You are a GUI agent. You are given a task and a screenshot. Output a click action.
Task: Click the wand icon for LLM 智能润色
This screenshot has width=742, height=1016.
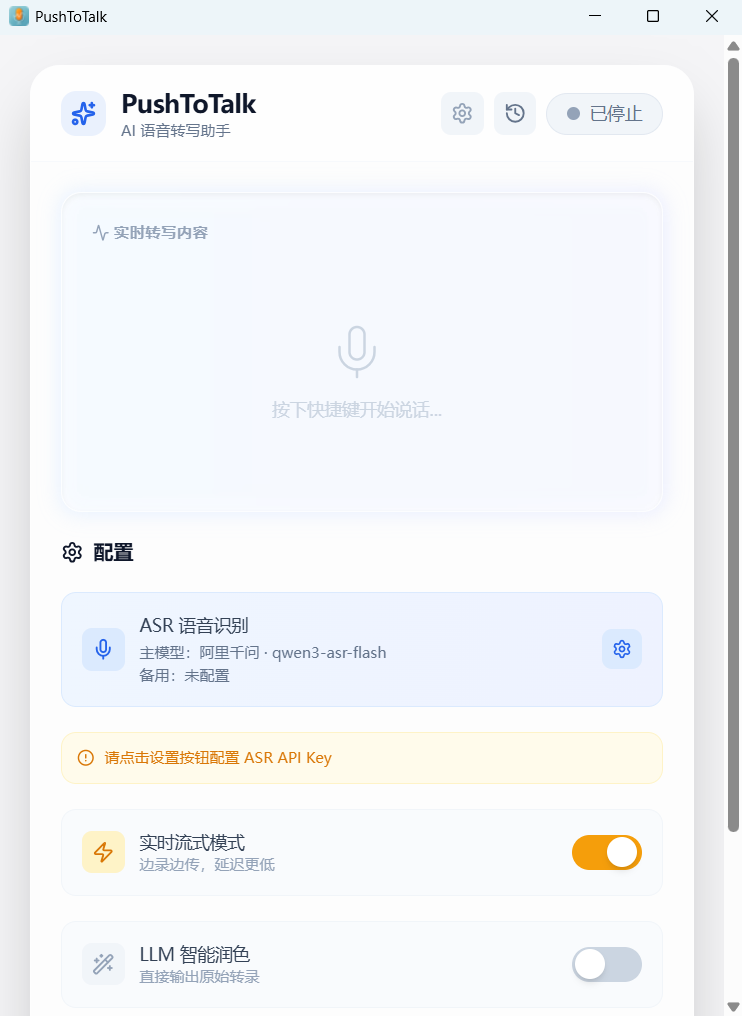pyautogui.click(x=104, y=964)
